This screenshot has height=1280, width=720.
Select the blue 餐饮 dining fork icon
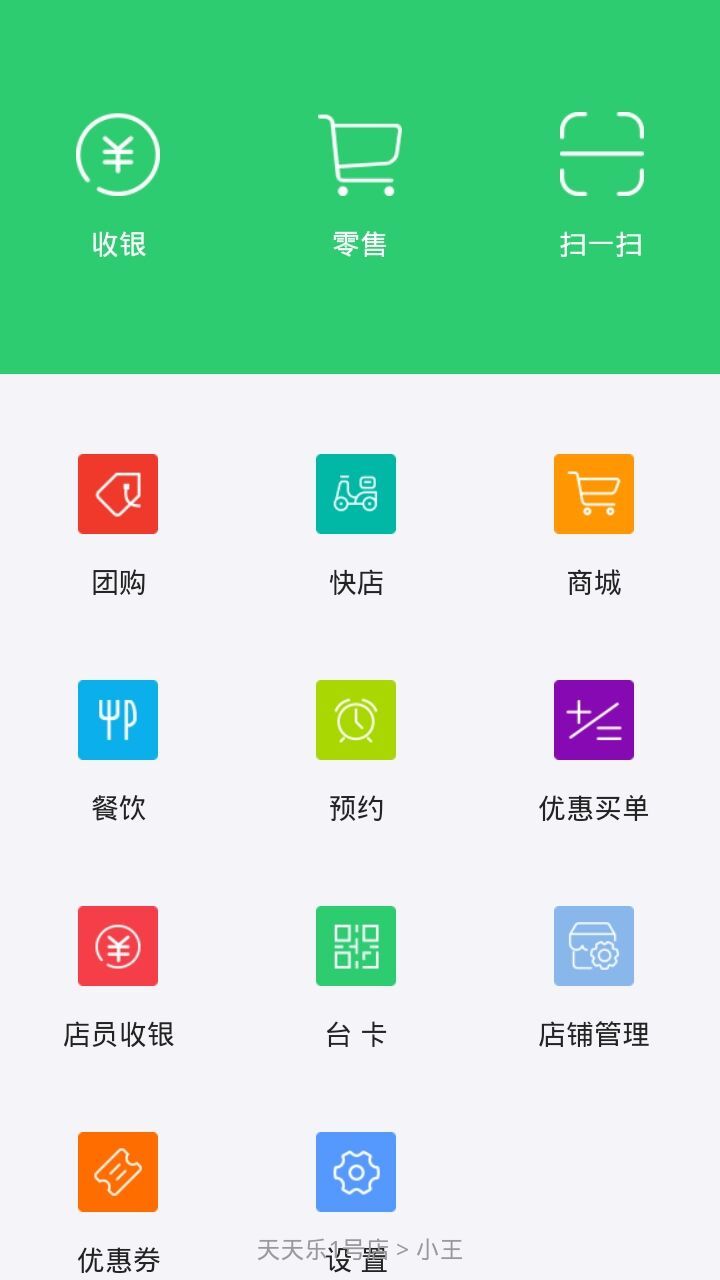click(117, 720)
